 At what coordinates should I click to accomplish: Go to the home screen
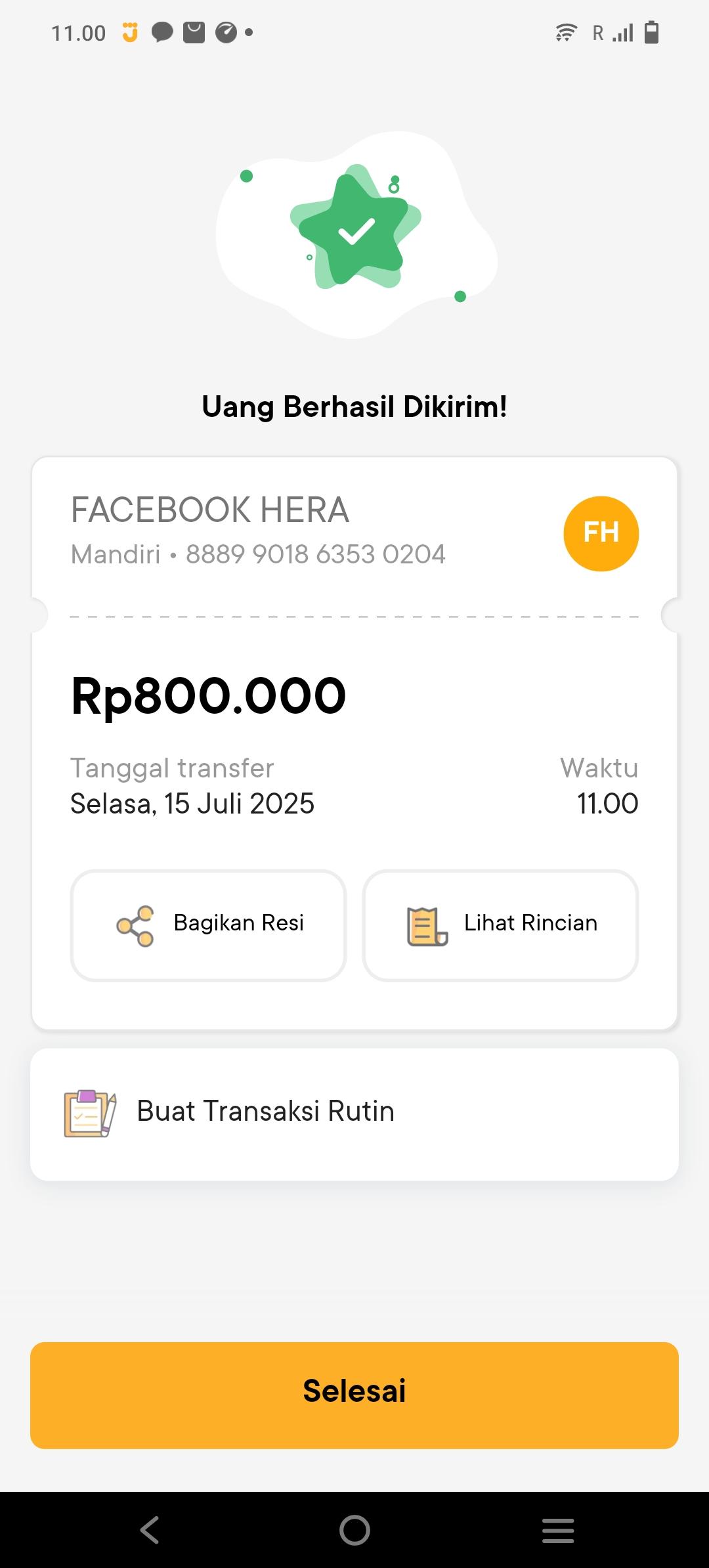pos(354,1530)
